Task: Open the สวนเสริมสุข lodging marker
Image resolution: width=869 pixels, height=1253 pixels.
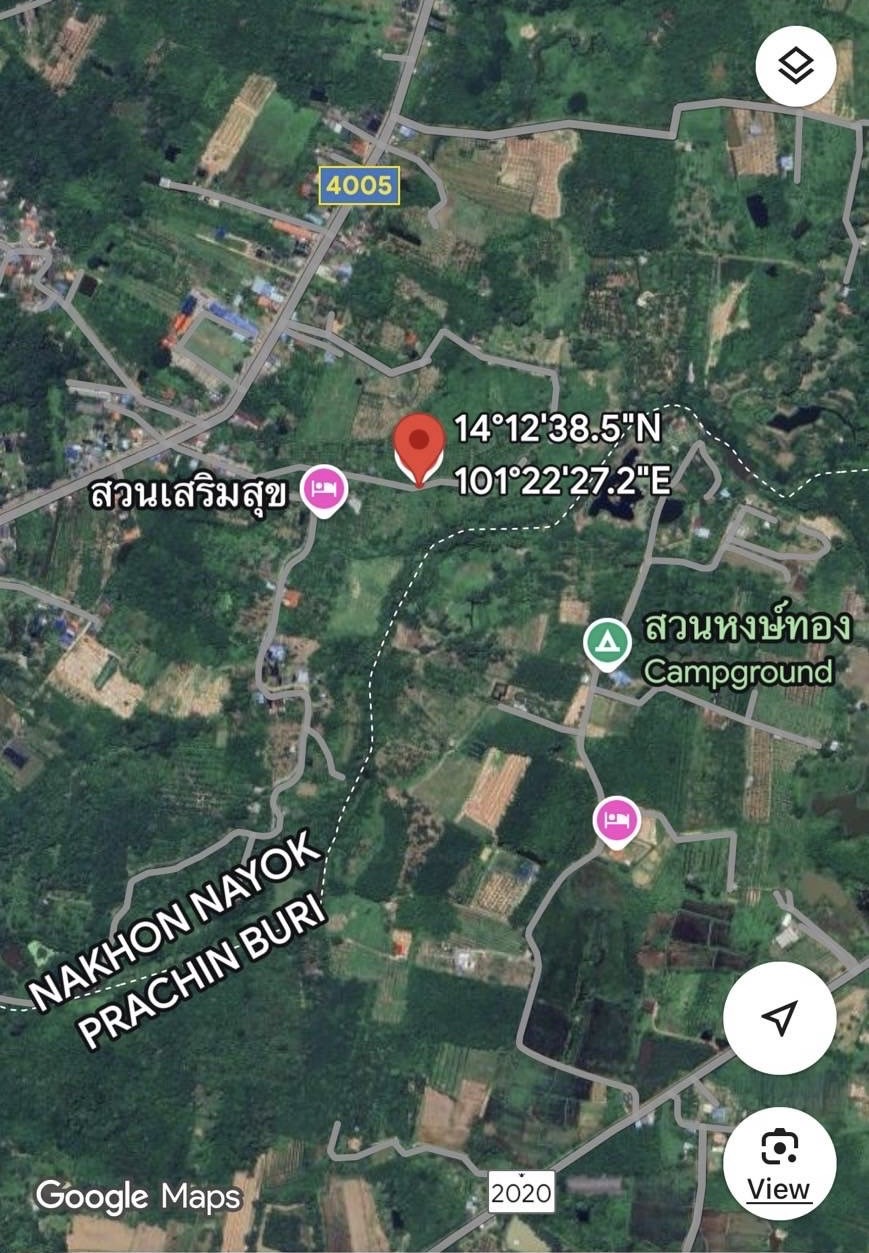Action: (324, 490)
